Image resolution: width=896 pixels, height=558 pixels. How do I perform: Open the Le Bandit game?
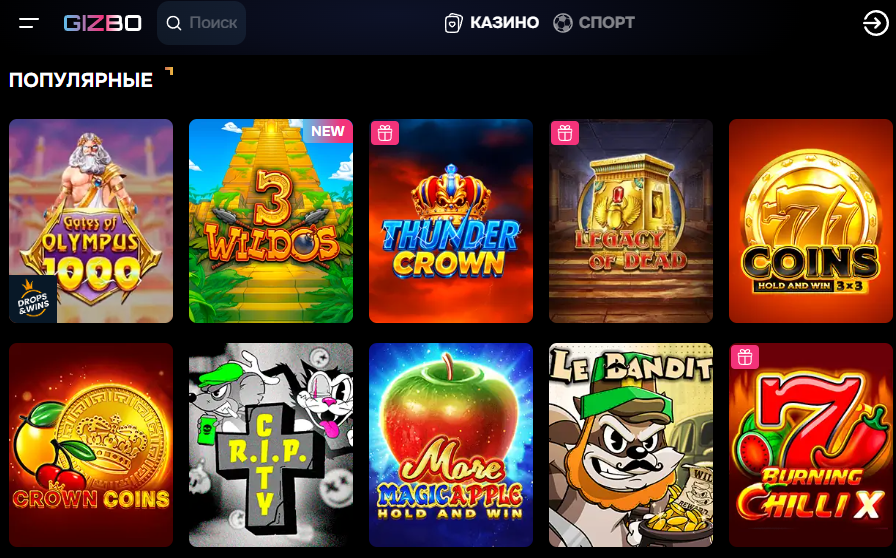tap(631, 445)
